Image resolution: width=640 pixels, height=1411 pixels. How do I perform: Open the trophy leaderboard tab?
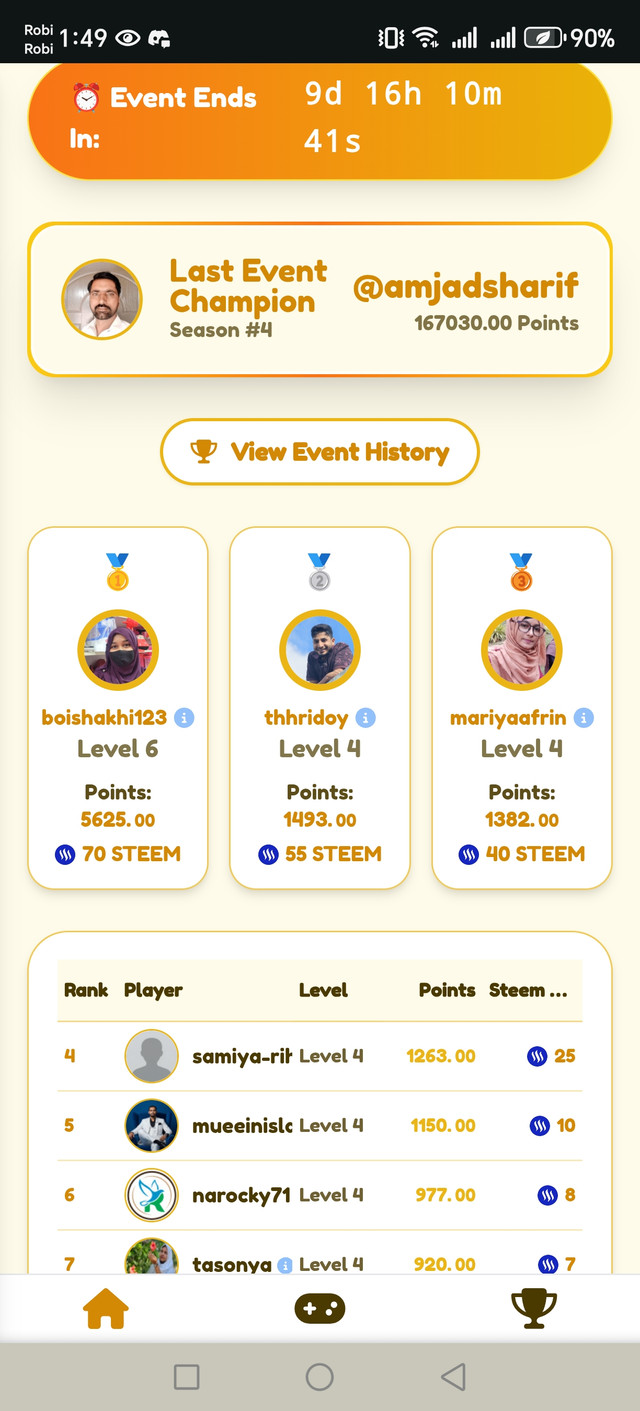(x=533, y=1308)
